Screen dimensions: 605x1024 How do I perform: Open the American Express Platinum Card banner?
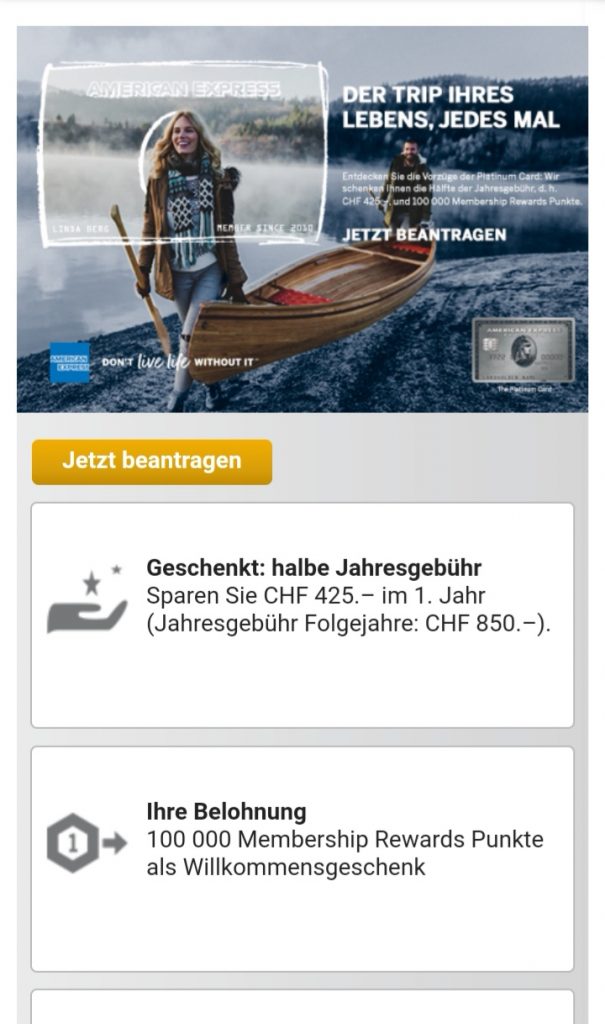click(302, 220)
